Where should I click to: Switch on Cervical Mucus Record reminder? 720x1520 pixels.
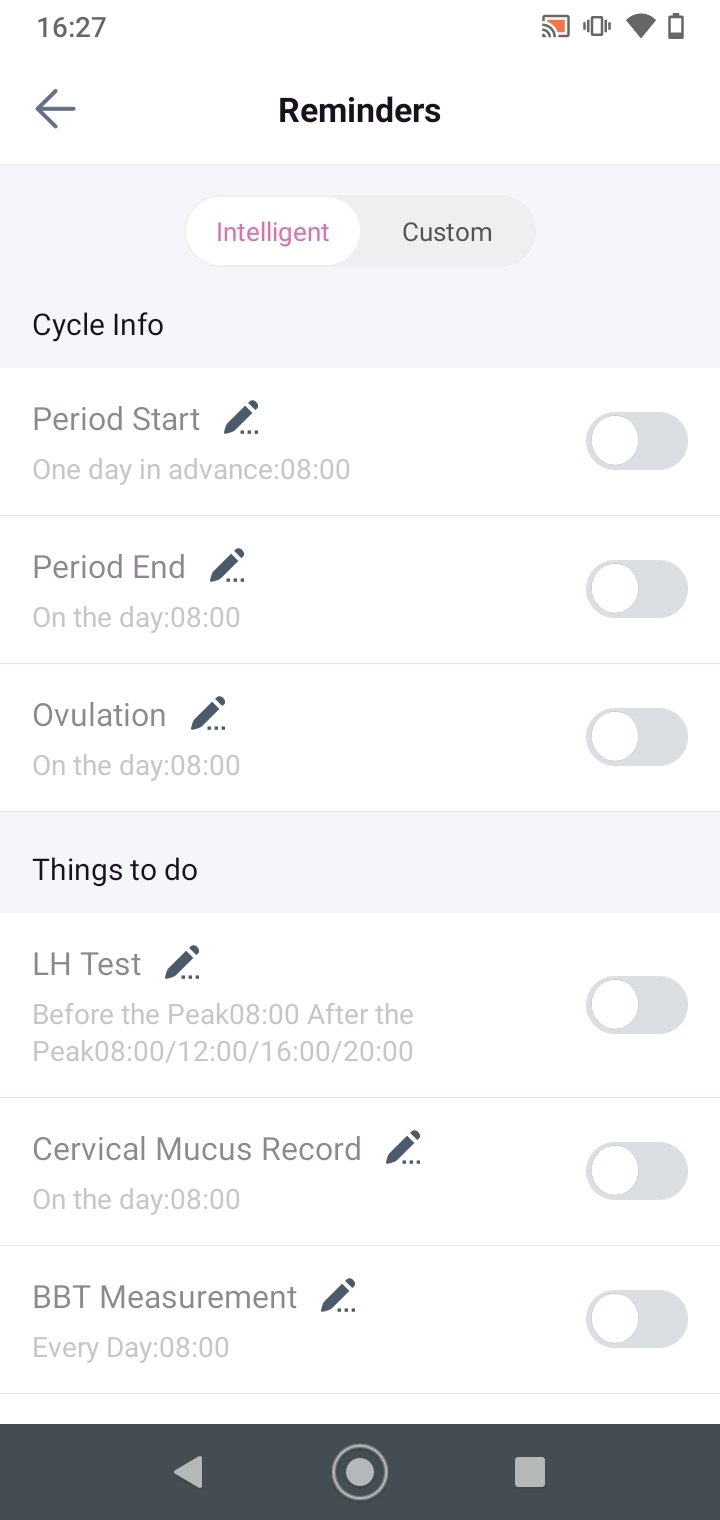tap(637, 1171)
